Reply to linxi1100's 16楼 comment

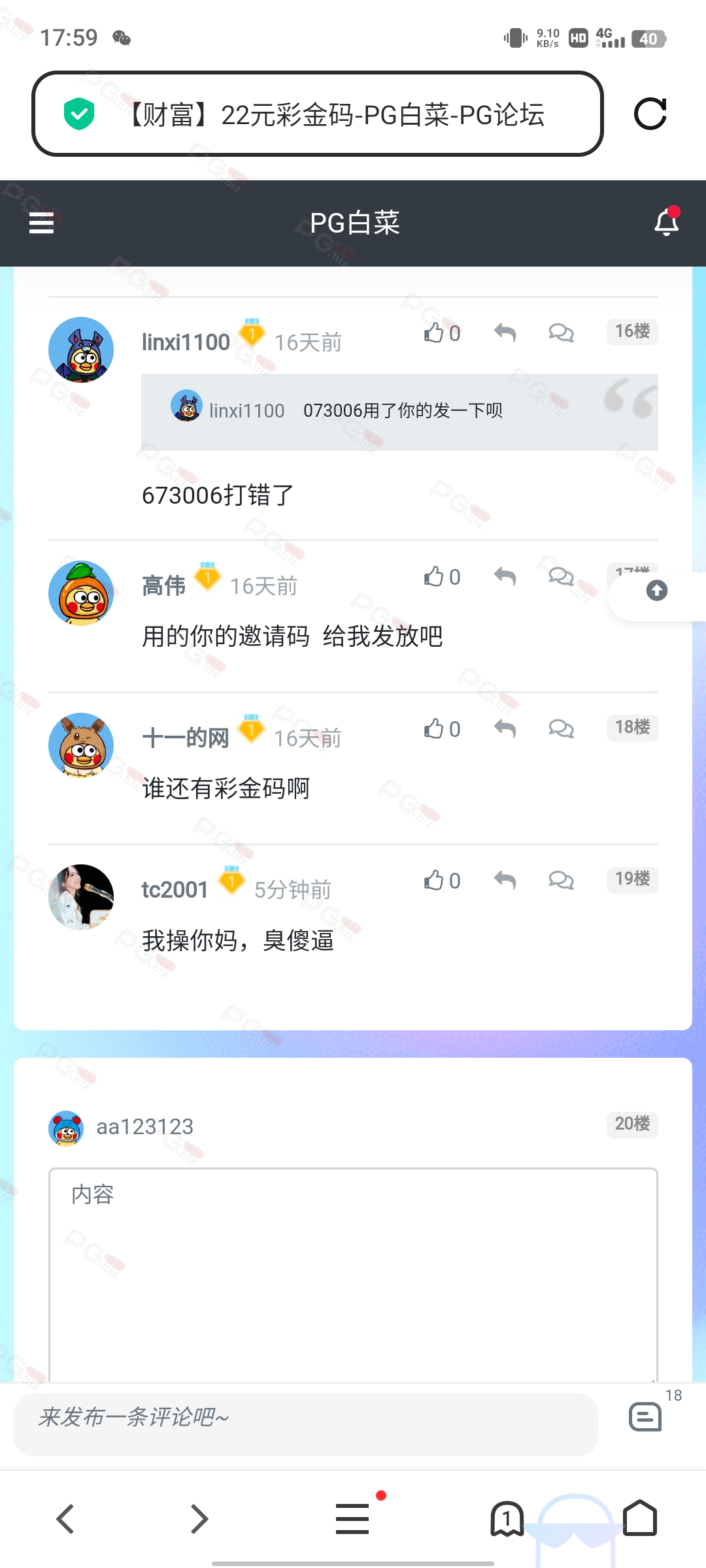coord(505,333)
